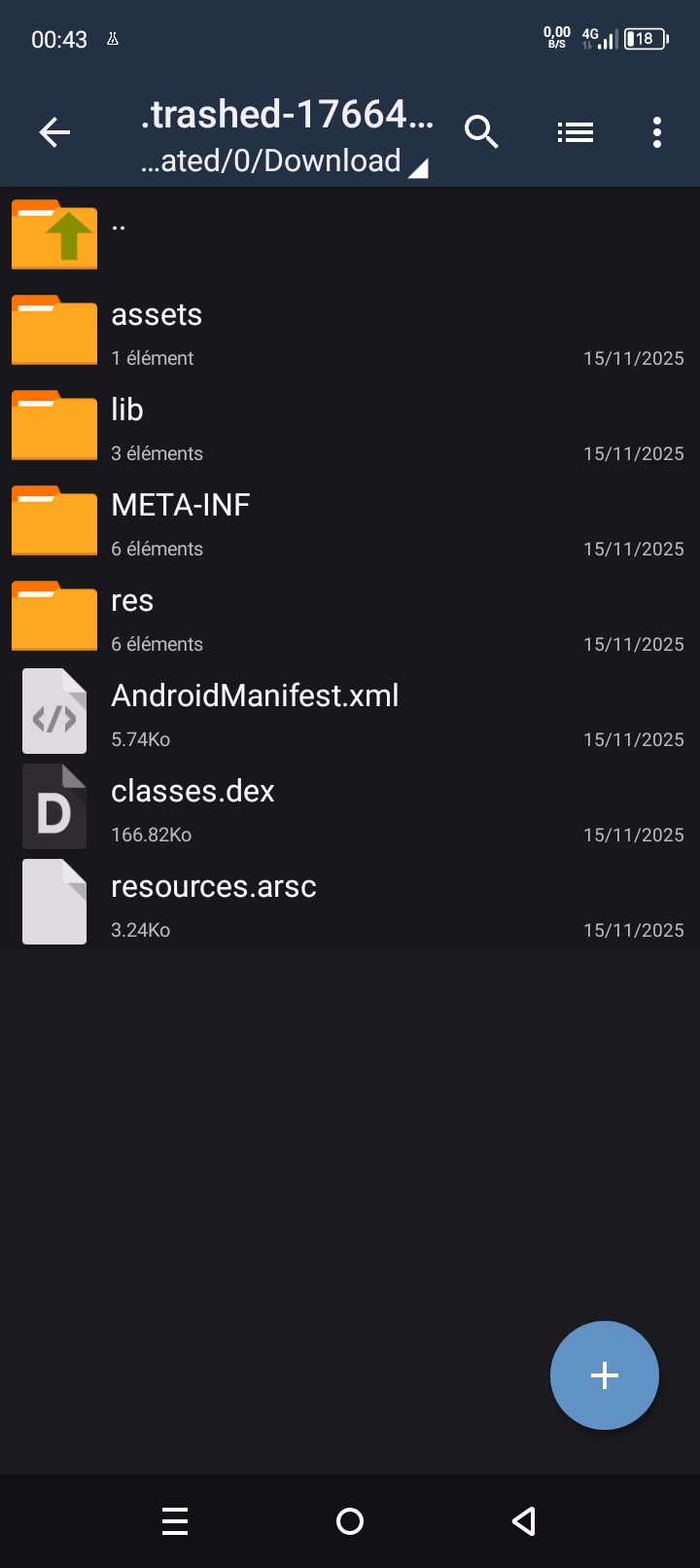Open recent apps from navigation bar
The height and width of the screenshot is (1568, 700).
click(x=175, y=1521)
